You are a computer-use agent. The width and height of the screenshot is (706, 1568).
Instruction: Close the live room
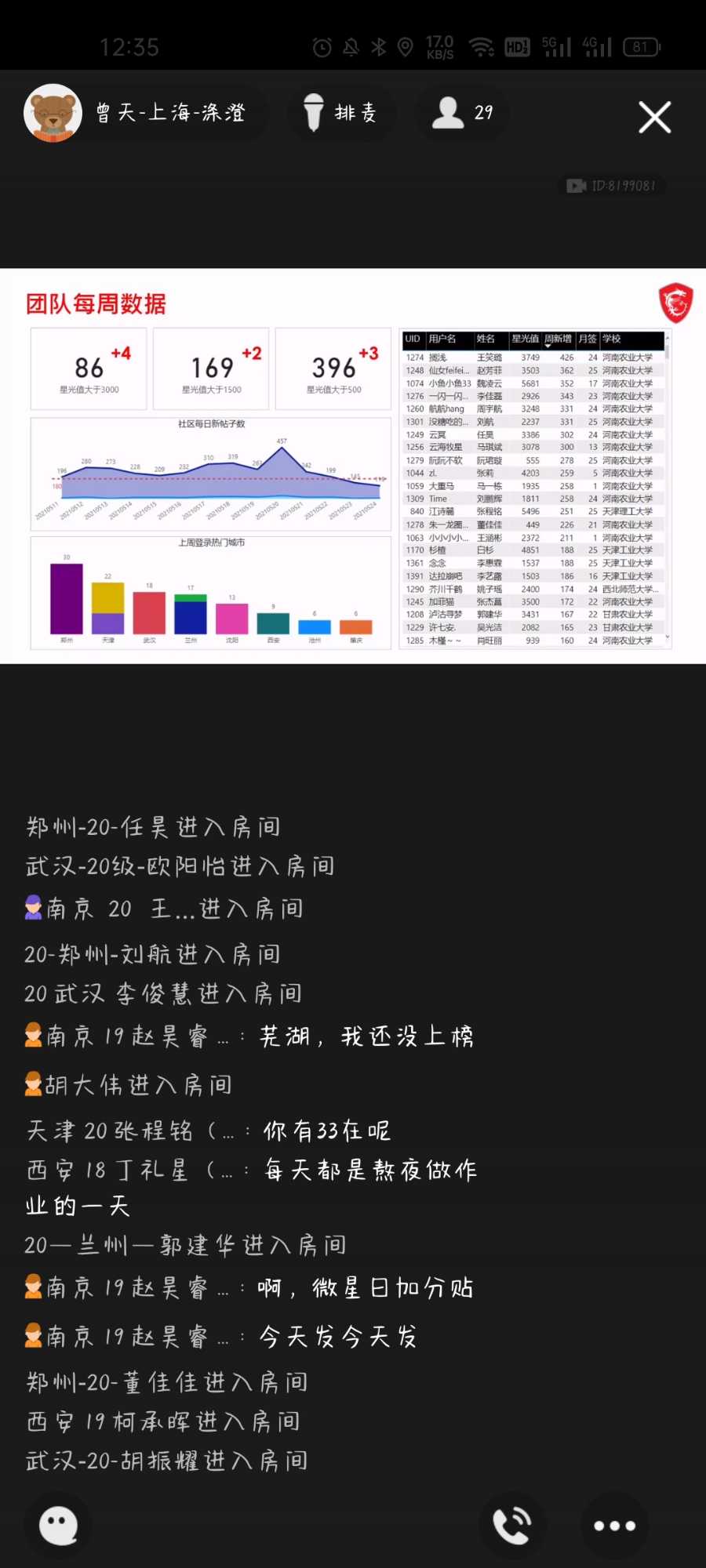[x=654, y=118]
